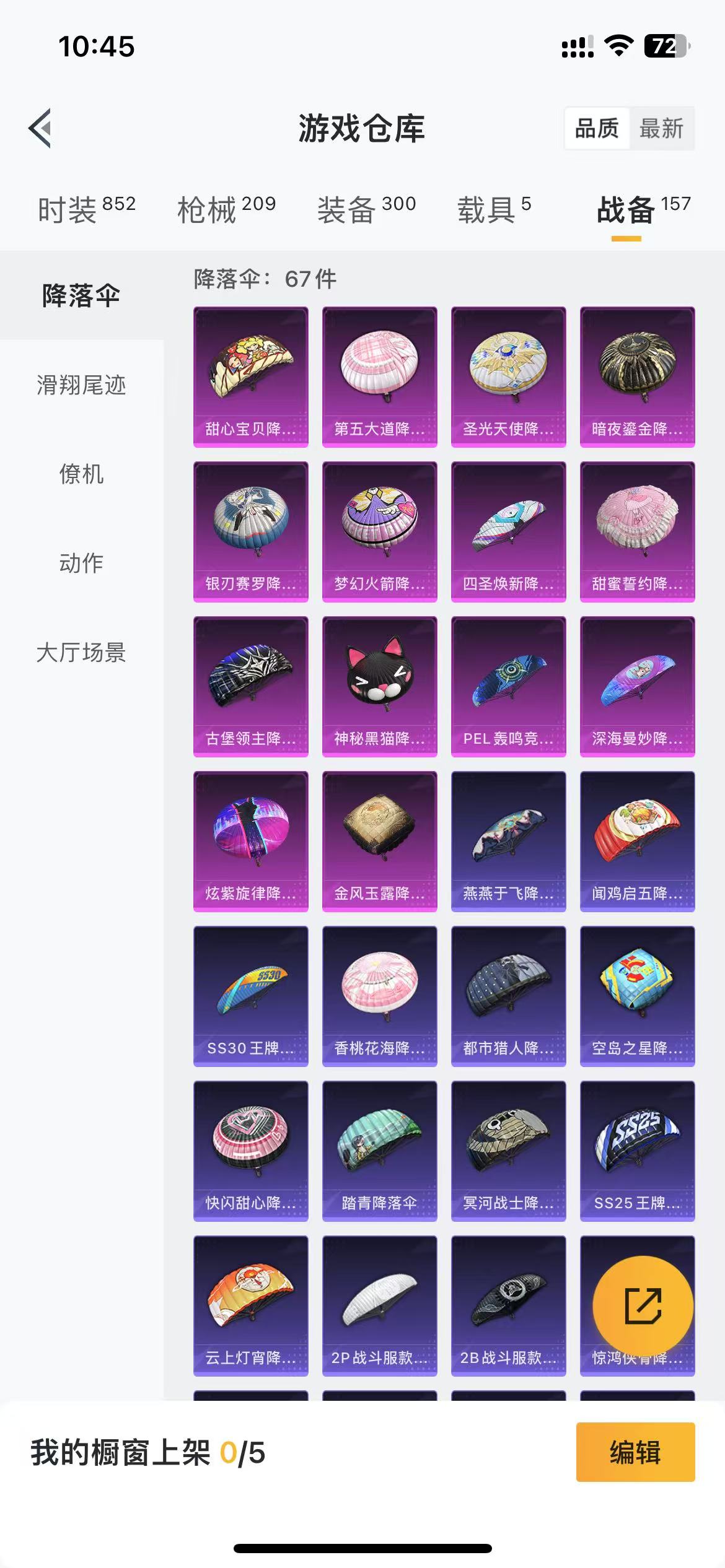Sort by 最新
Viewport: 725px width, 1568px height.
[x=661, y=129]
